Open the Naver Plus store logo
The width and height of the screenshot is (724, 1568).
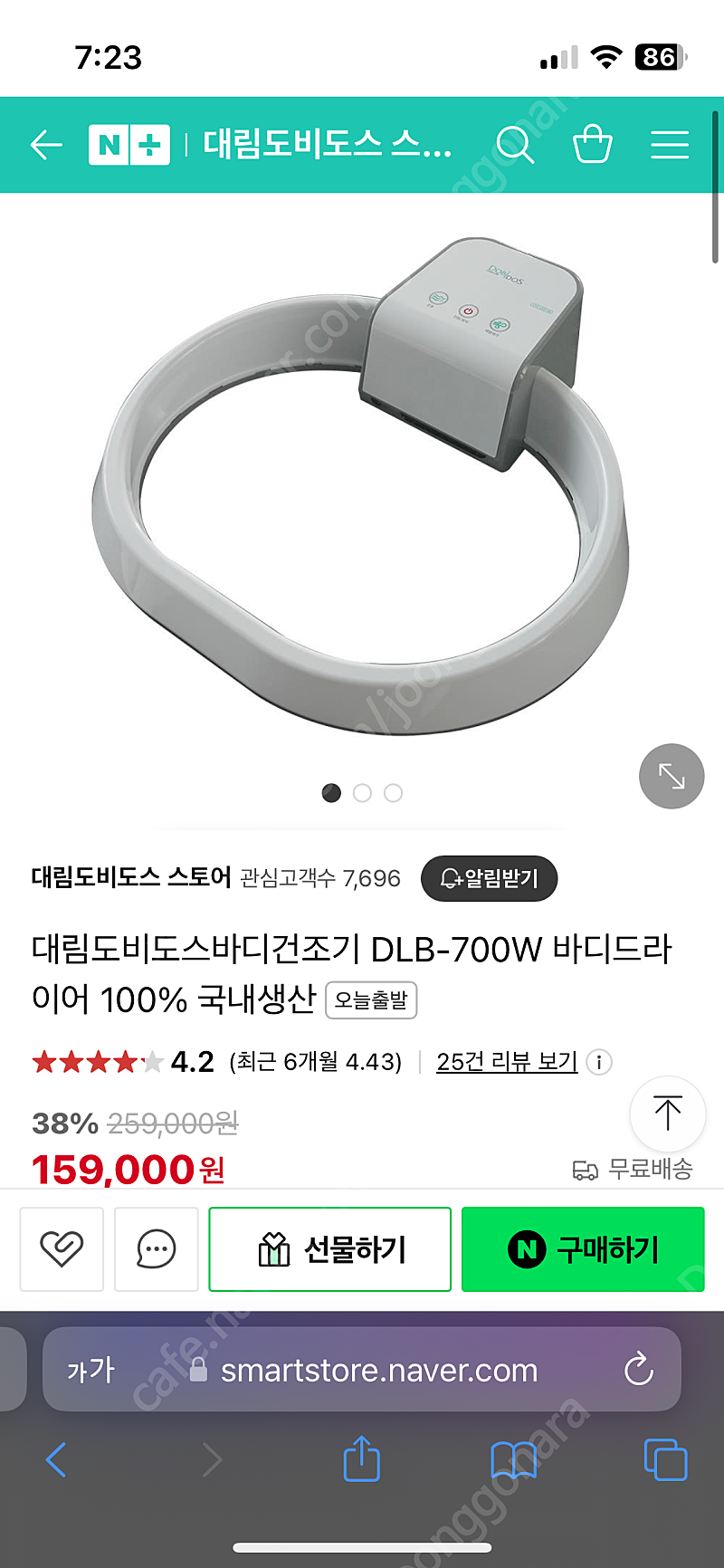129,145
